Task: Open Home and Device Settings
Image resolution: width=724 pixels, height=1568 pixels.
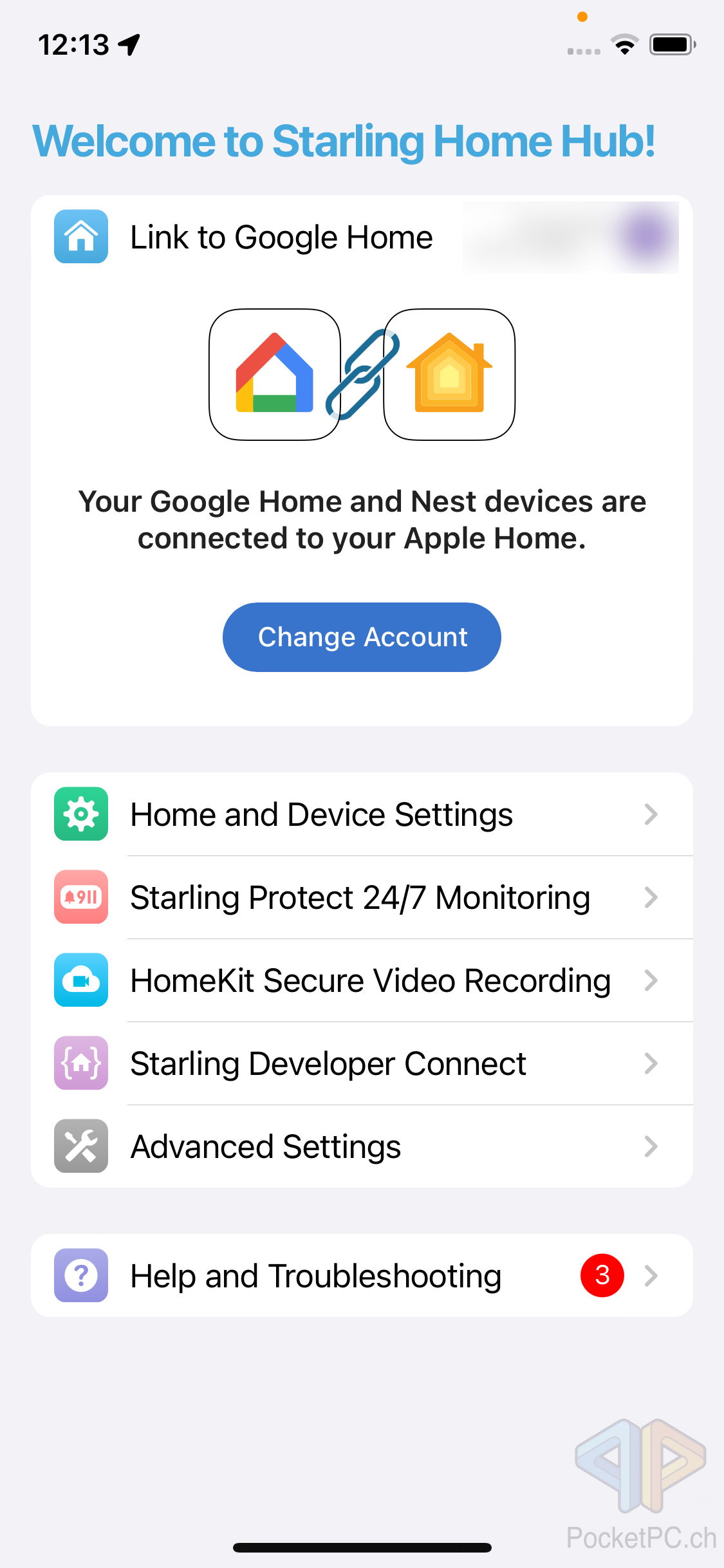Action: [x=362, y=814]
